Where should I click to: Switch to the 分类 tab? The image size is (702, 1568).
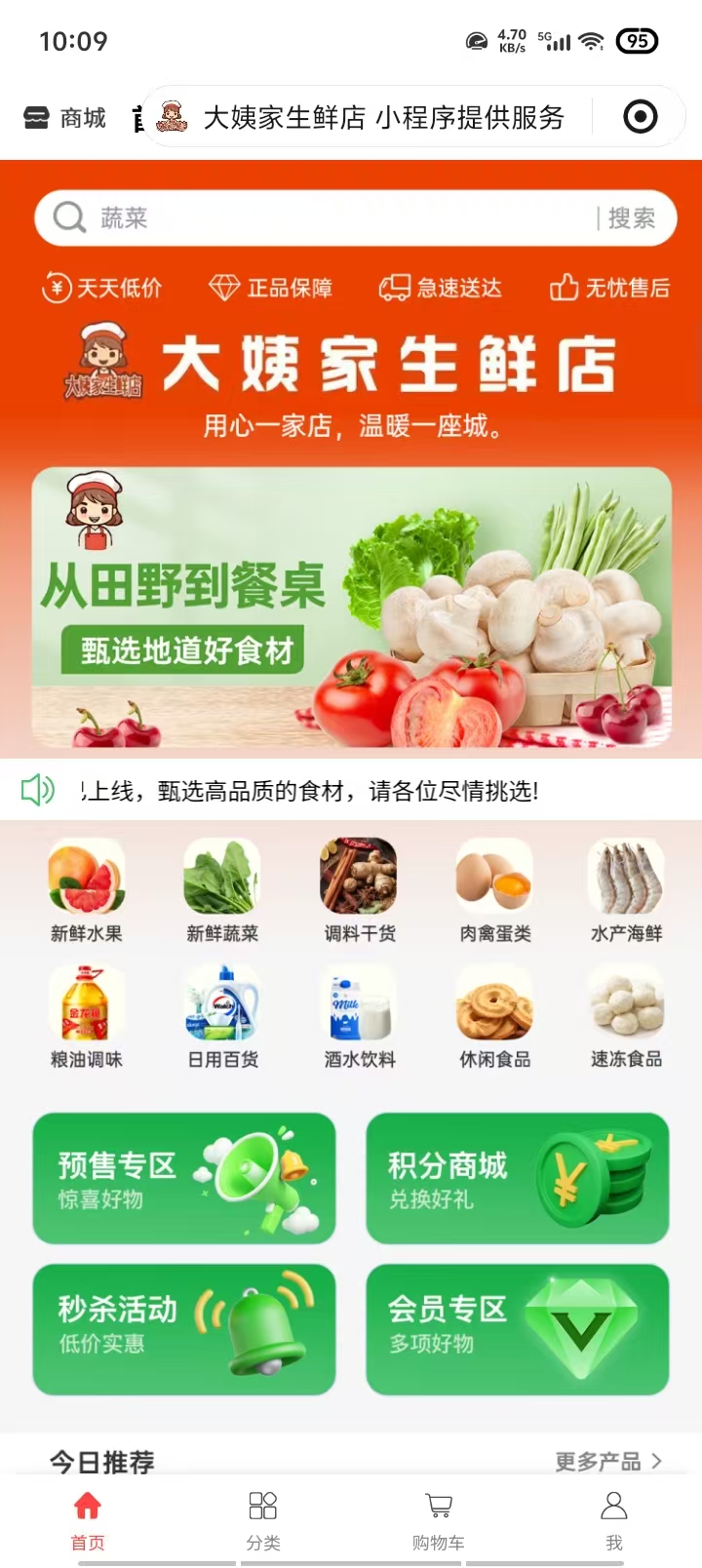263,1519
